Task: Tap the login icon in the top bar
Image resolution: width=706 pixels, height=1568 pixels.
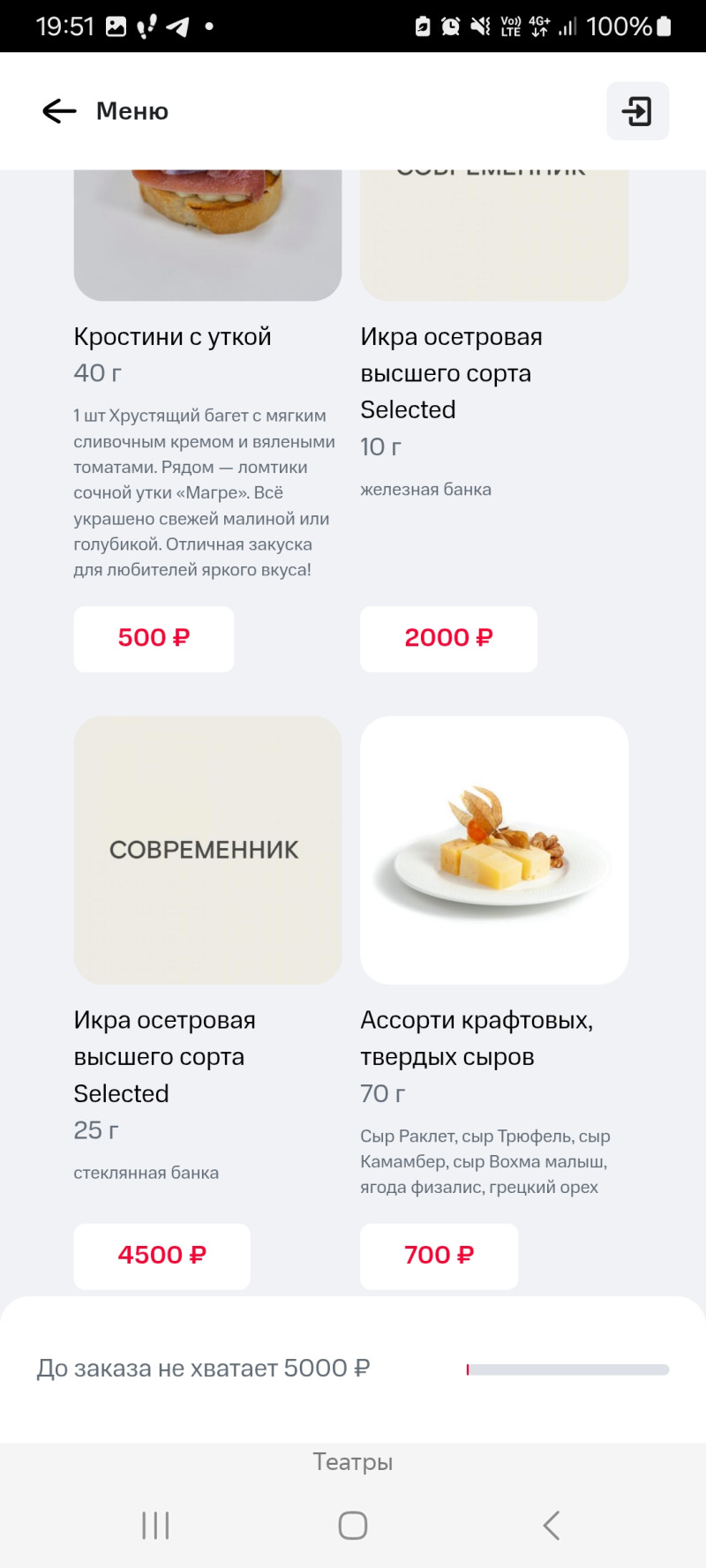Action: pos(637,111)
